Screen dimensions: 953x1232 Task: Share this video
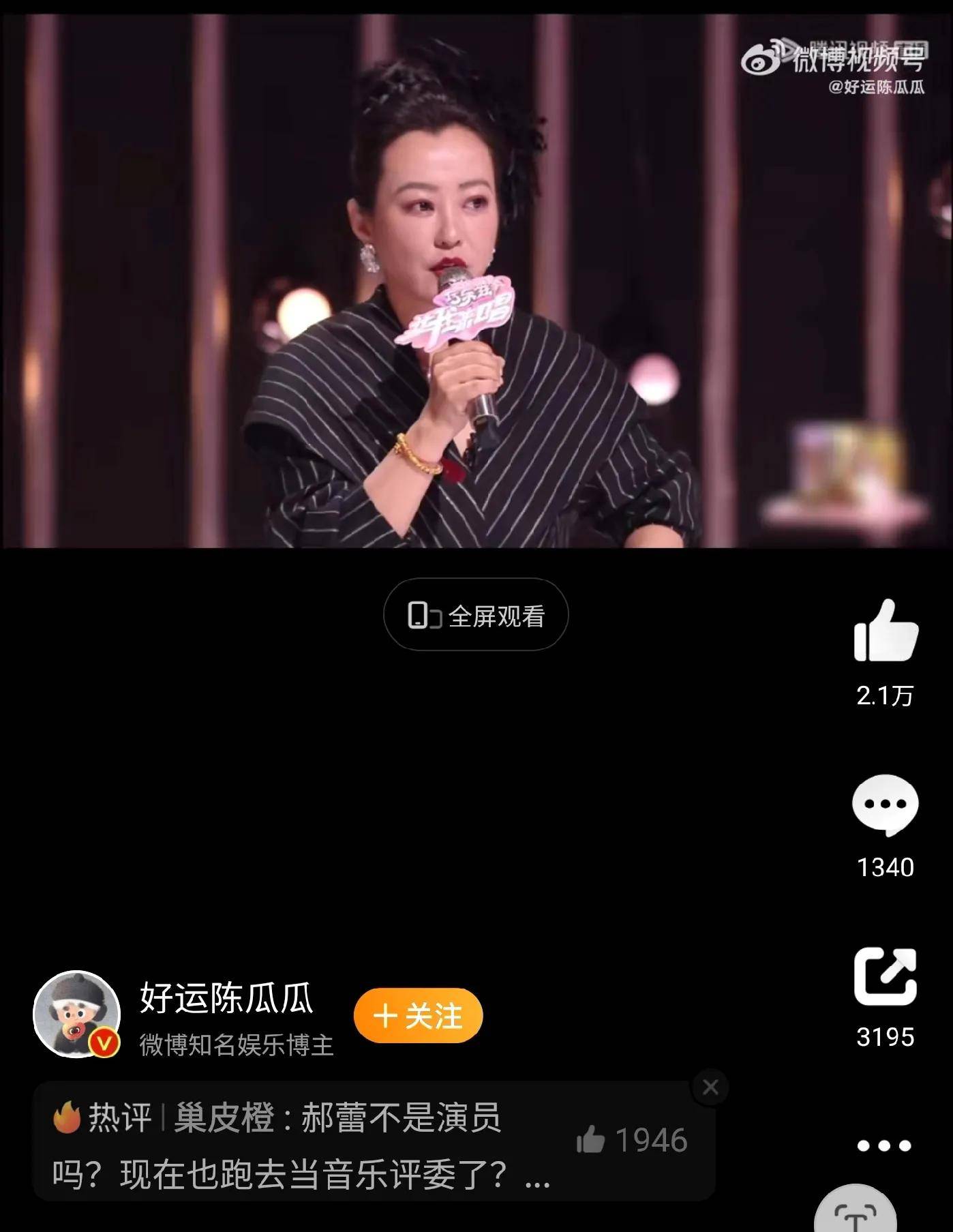885,976
